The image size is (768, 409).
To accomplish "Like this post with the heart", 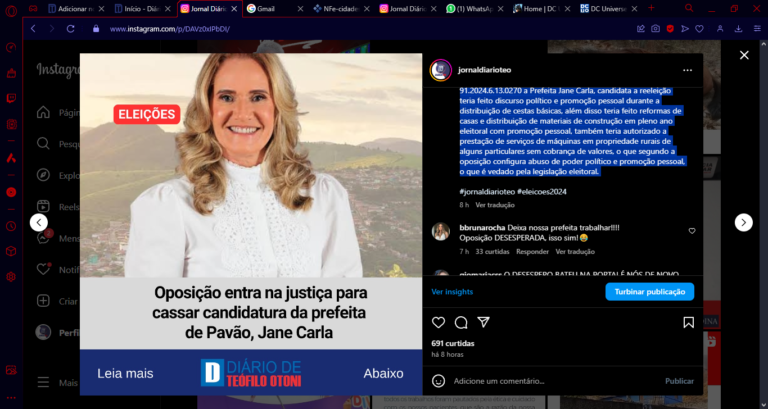I will pos(438,322).
